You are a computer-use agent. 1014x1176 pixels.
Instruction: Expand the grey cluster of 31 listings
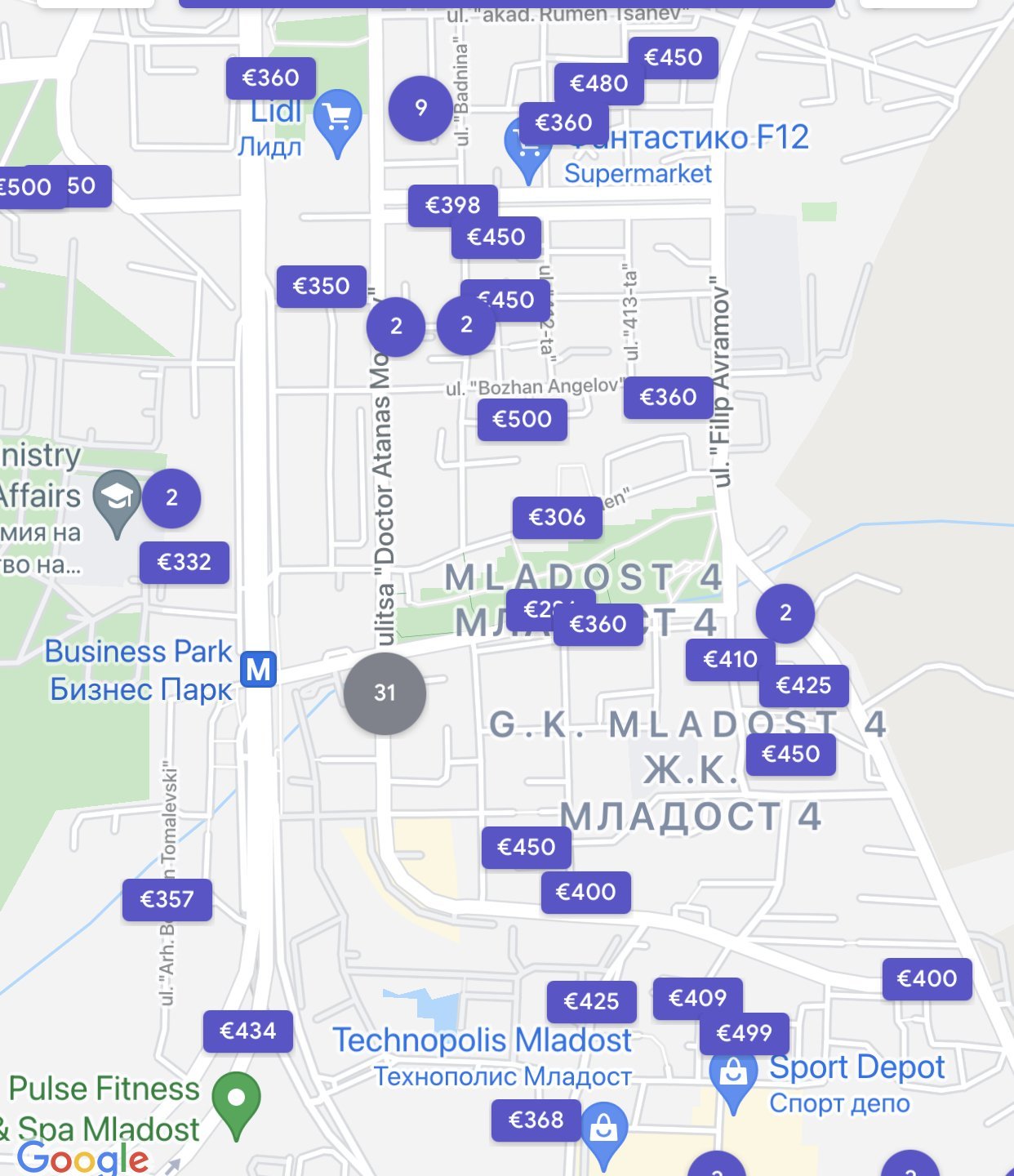click(x=385, y=693)
